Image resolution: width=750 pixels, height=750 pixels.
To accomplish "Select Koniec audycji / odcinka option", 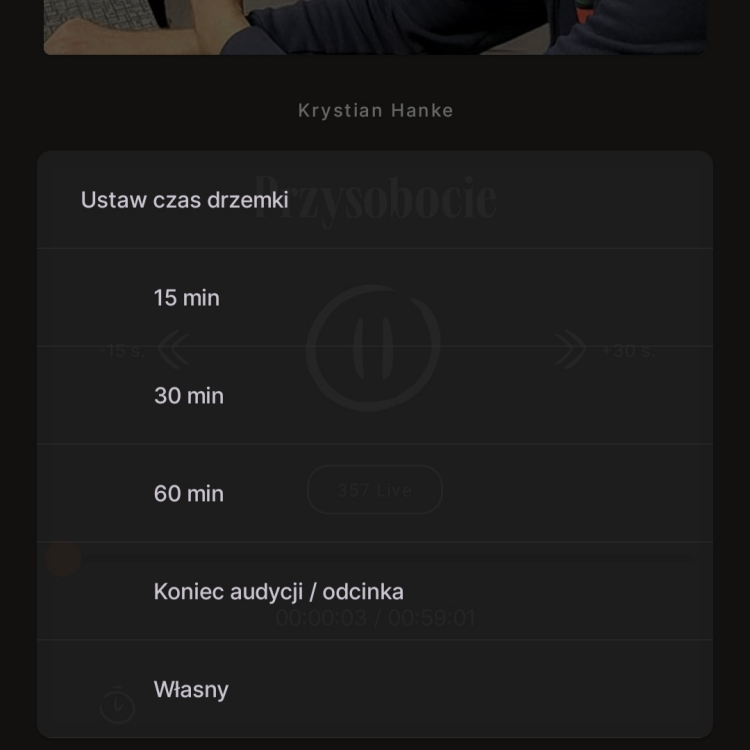I will point(278,591).
